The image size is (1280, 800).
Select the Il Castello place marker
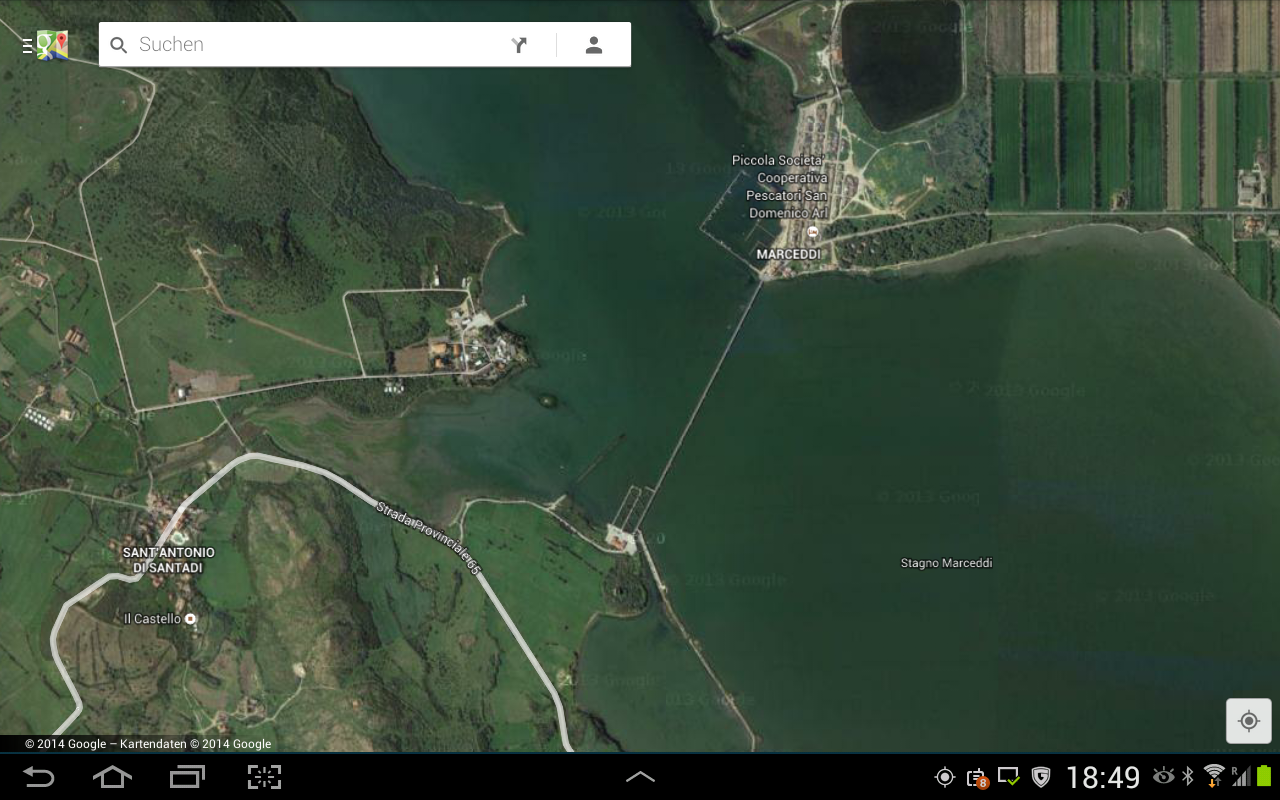(x=191, y=619)
